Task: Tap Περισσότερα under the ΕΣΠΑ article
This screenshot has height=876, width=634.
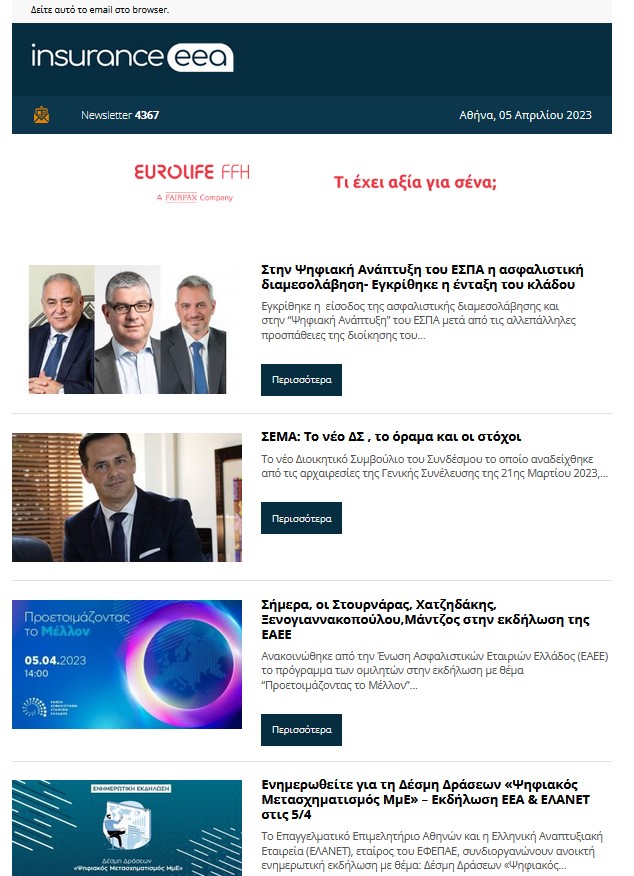Action: click(x=301, y=380)
